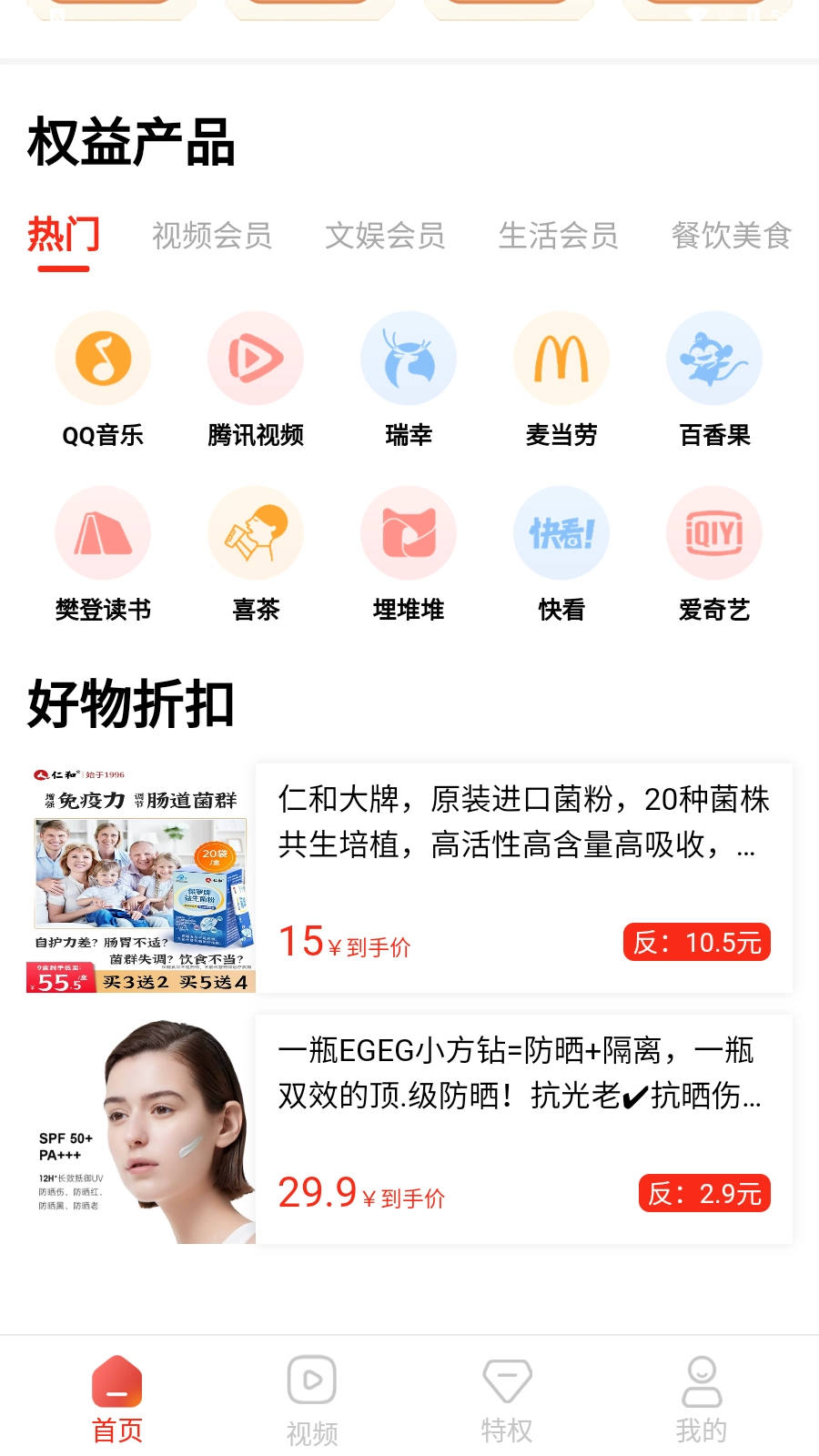View the 仁和 probiotic powder deal
Screen dimensions: 819x1456
tap(523, 877)
